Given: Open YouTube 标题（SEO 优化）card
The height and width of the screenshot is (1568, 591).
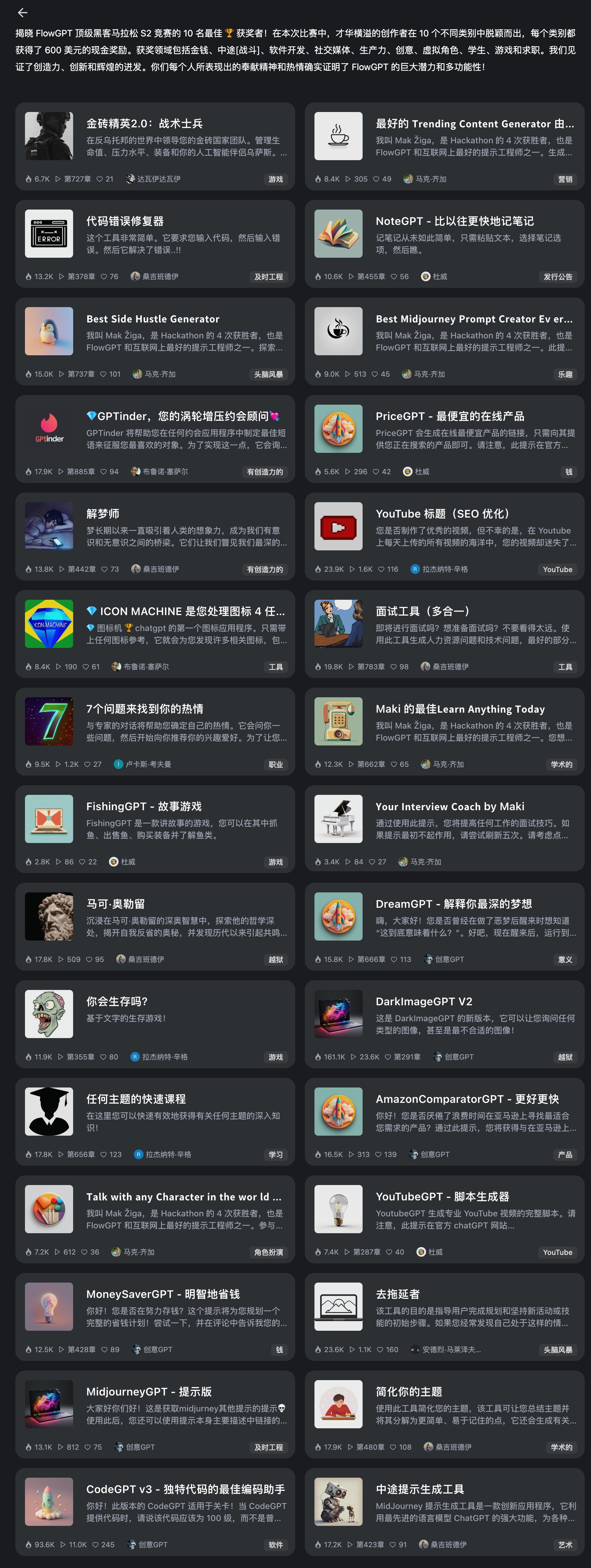Looking at the screenshot, I should click(444, 536).
